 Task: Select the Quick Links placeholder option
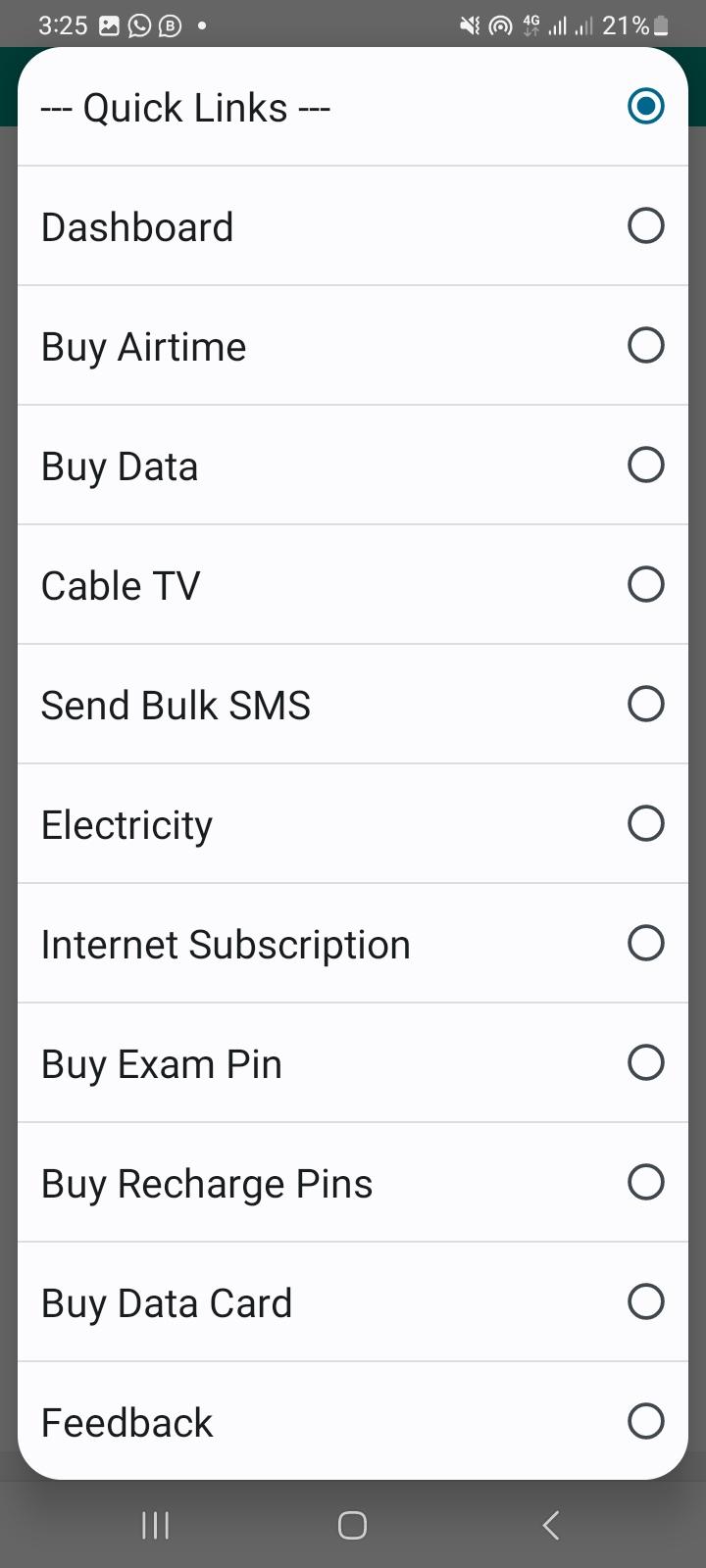click(x=353, y=107)
